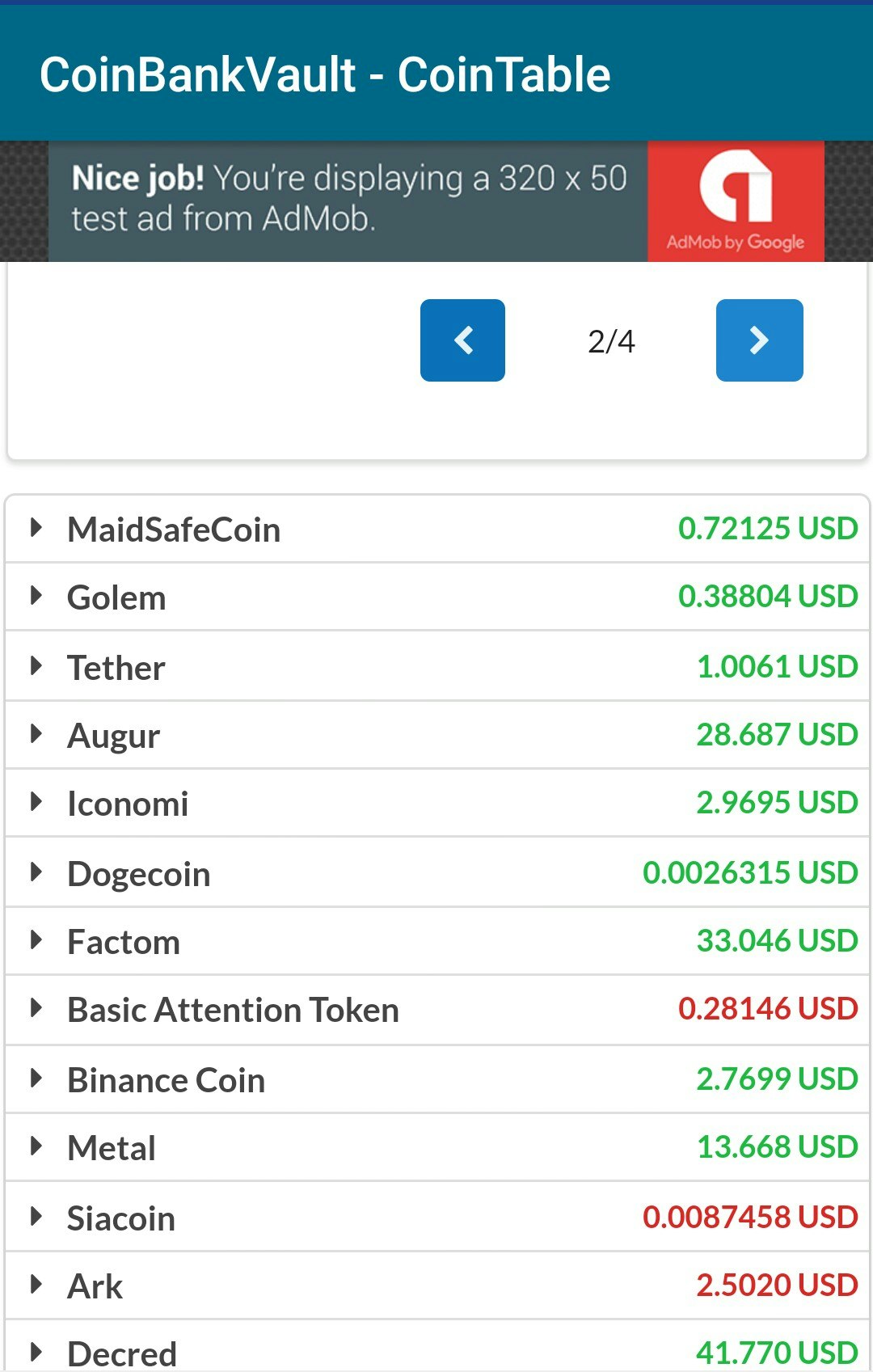Expand the Ark row details

coord(36,1285)
